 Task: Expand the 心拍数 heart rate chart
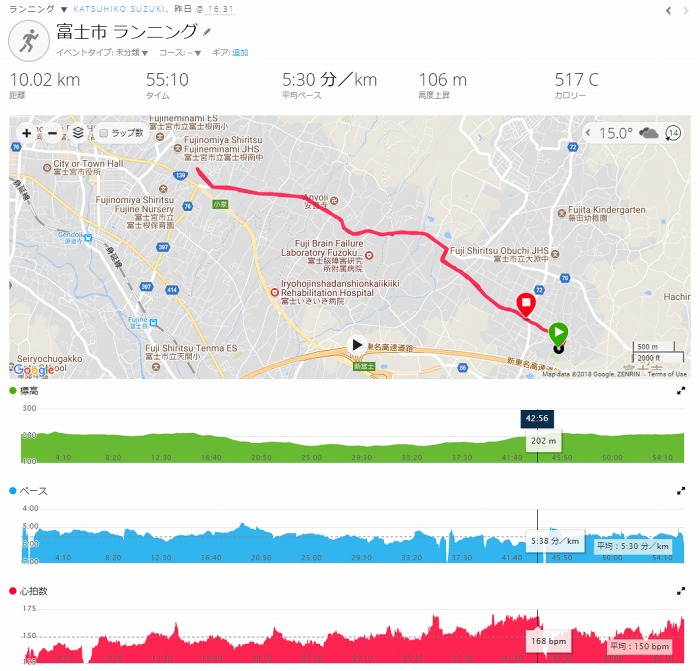coord(681,592)
